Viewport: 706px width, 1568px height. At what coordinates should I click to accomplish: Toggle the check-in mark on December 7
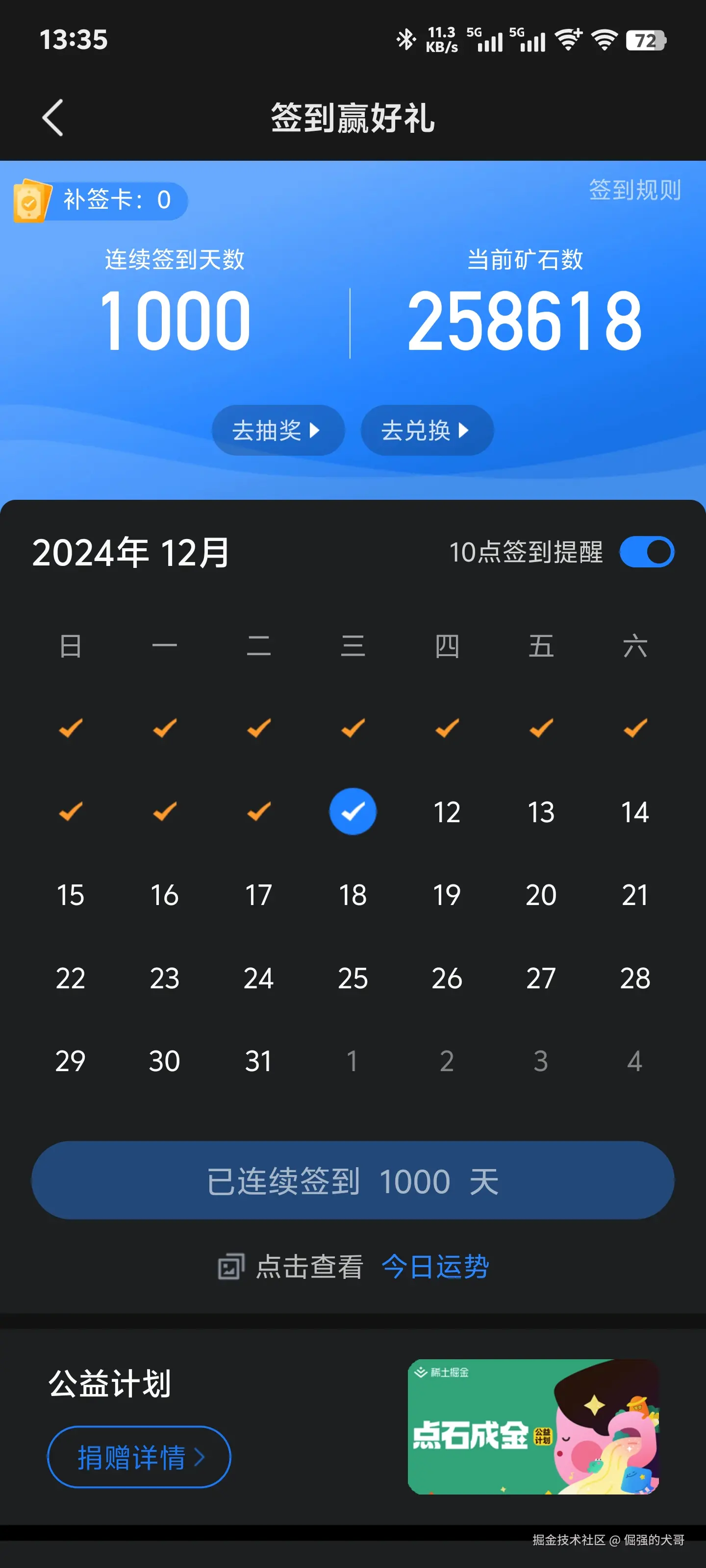pyautogui.click(x=635, y=729)
